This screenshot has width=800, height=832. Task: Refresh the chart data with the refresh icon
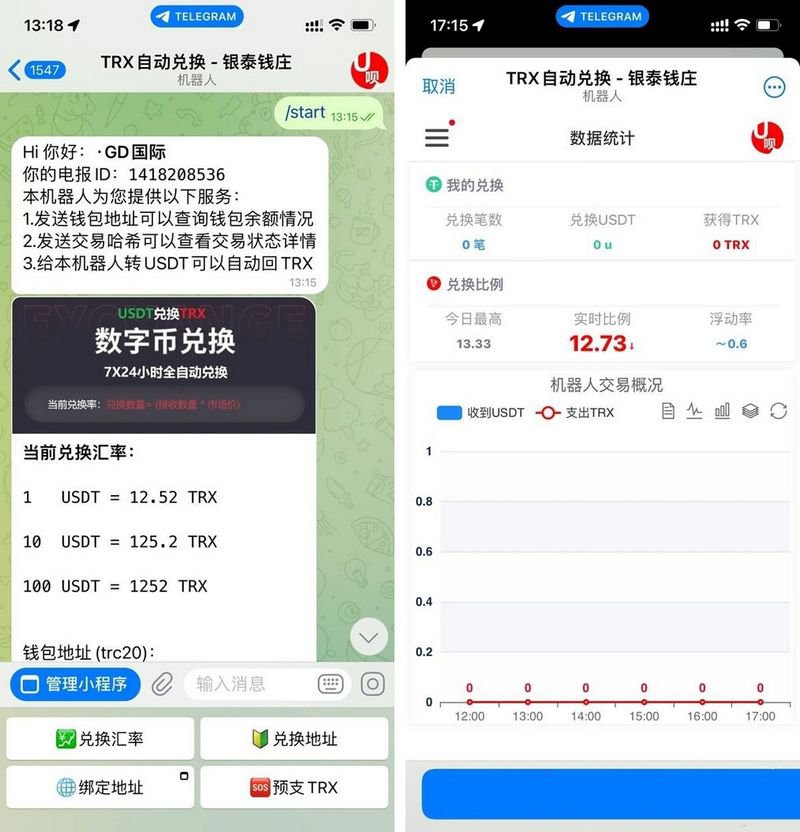coord(779,412)
